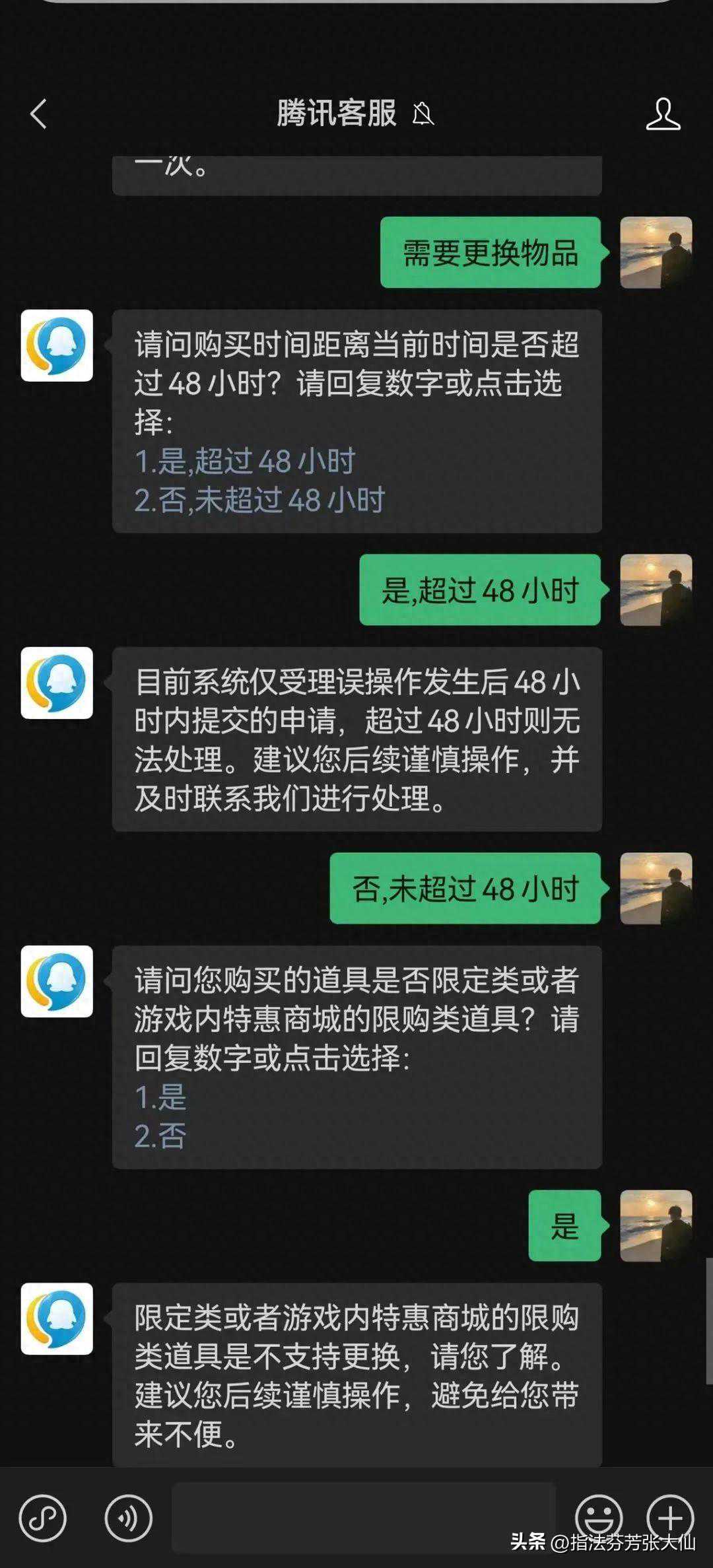Tap my avatar beside 需要更换物品

pos(656,253)
